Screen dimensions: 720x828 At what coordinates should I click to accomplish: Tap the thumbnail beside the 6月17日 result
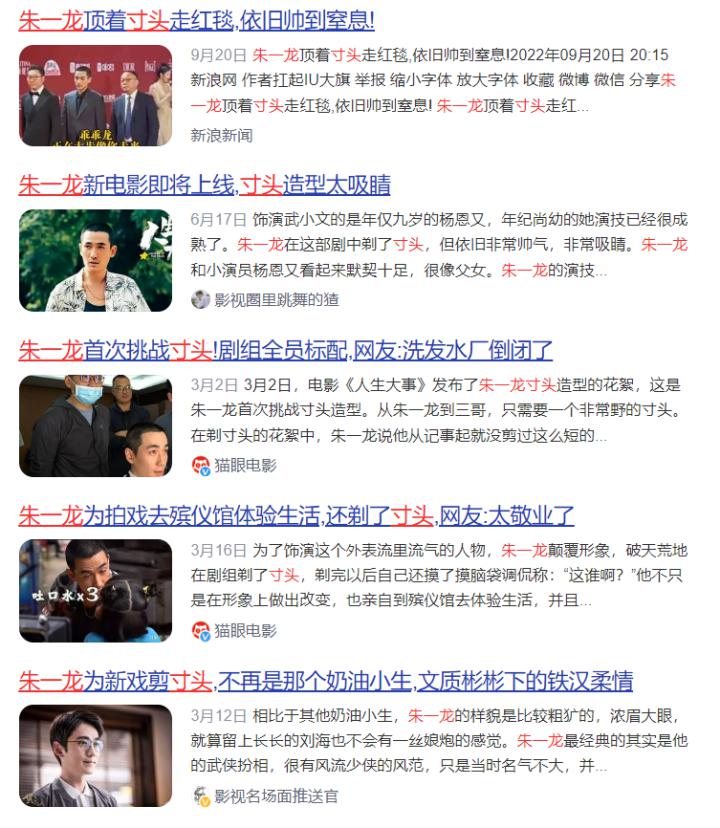coord(95,260)
